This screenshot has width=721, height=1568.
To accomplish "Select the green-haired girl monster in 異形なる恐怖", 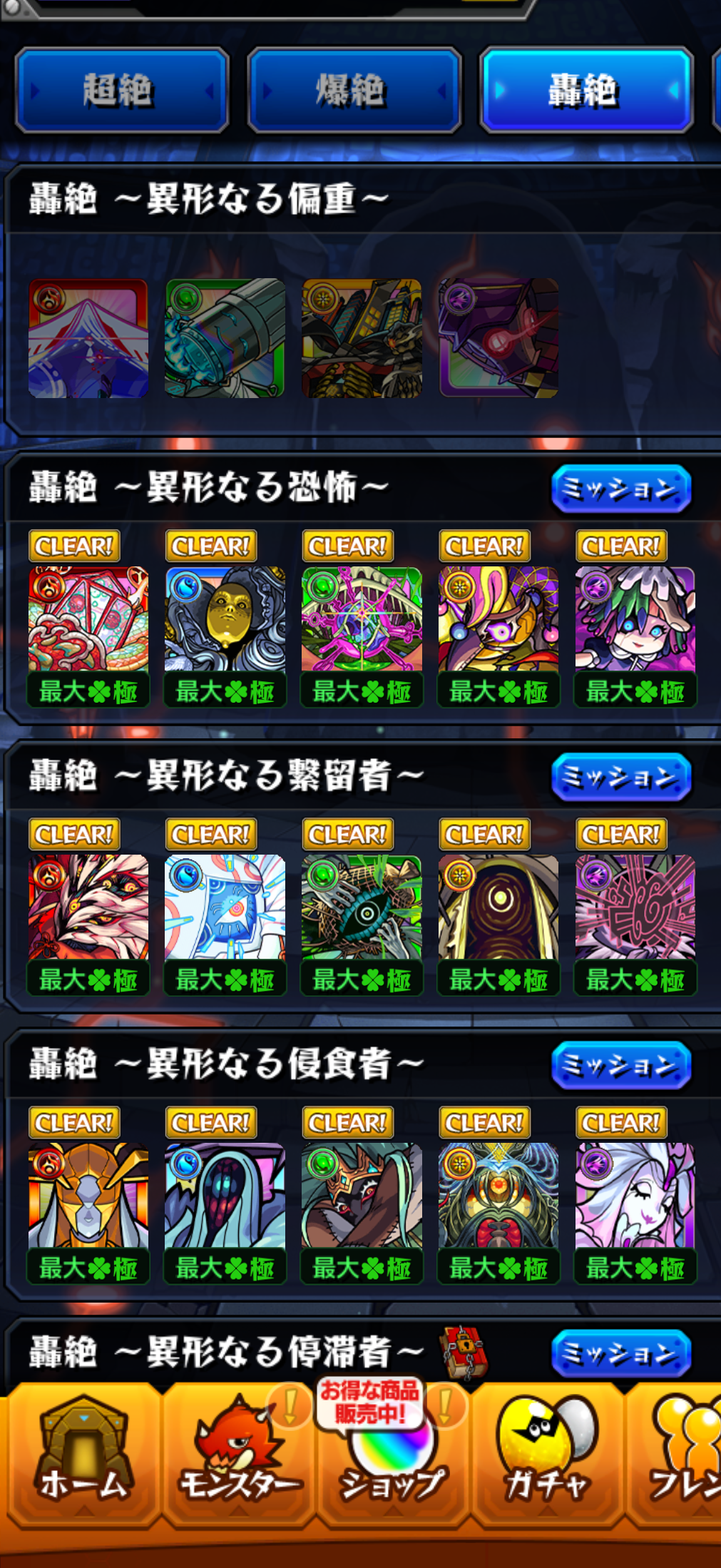I will (x=635, y=619).
